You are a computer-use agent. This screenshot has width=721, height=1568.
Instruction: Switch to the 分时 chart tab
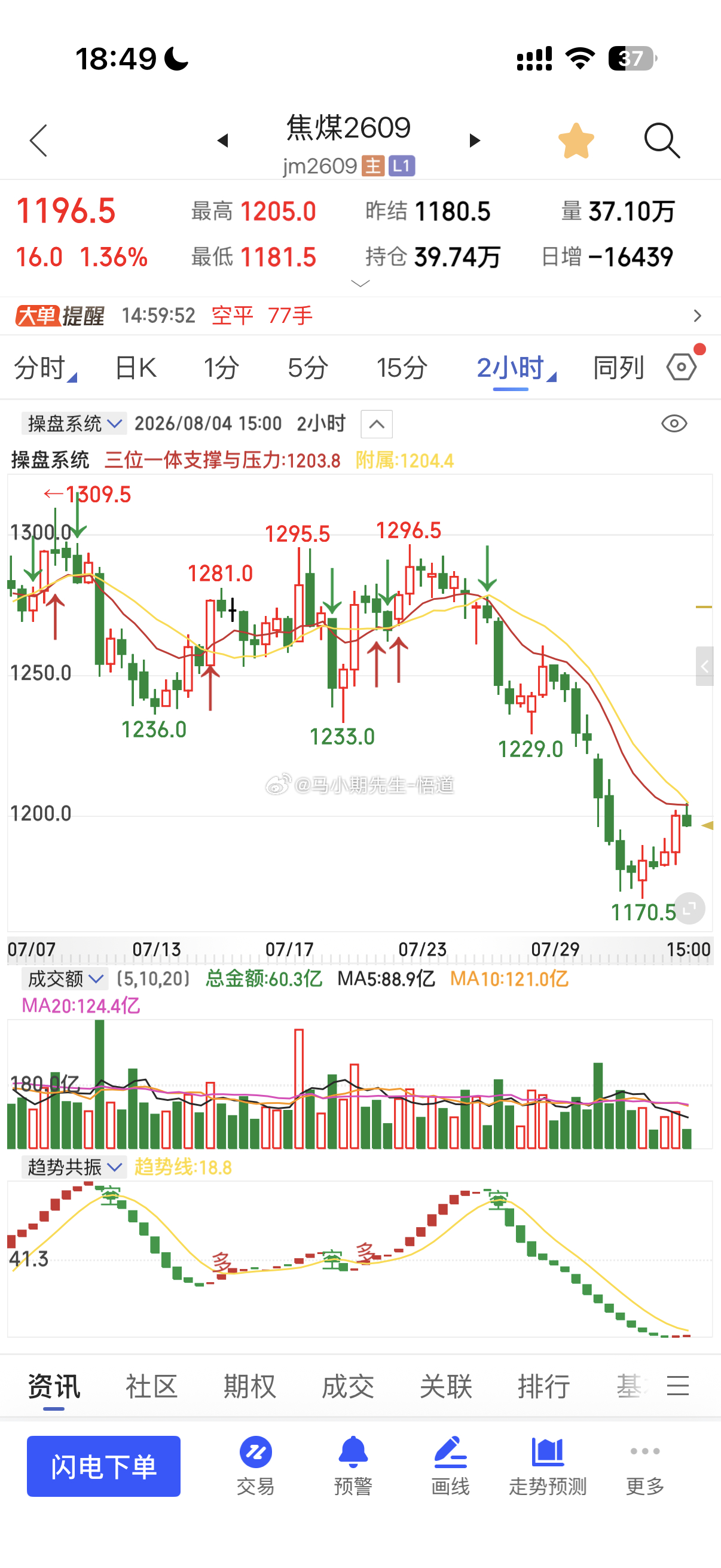pyautogui.click(x=44, y=368)
